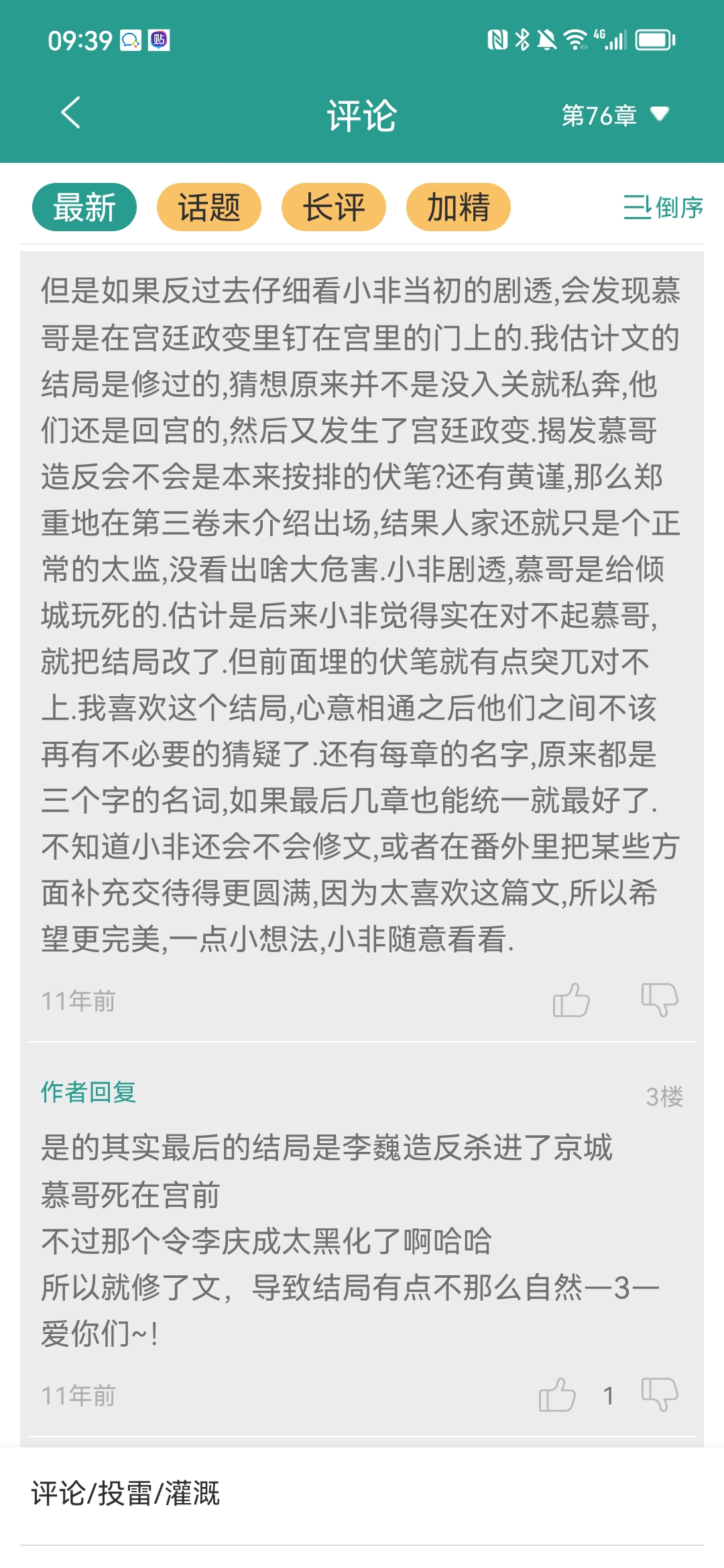
Task: Like the 作者回复 on floor 3楼
Action: tap(558, 1395)
